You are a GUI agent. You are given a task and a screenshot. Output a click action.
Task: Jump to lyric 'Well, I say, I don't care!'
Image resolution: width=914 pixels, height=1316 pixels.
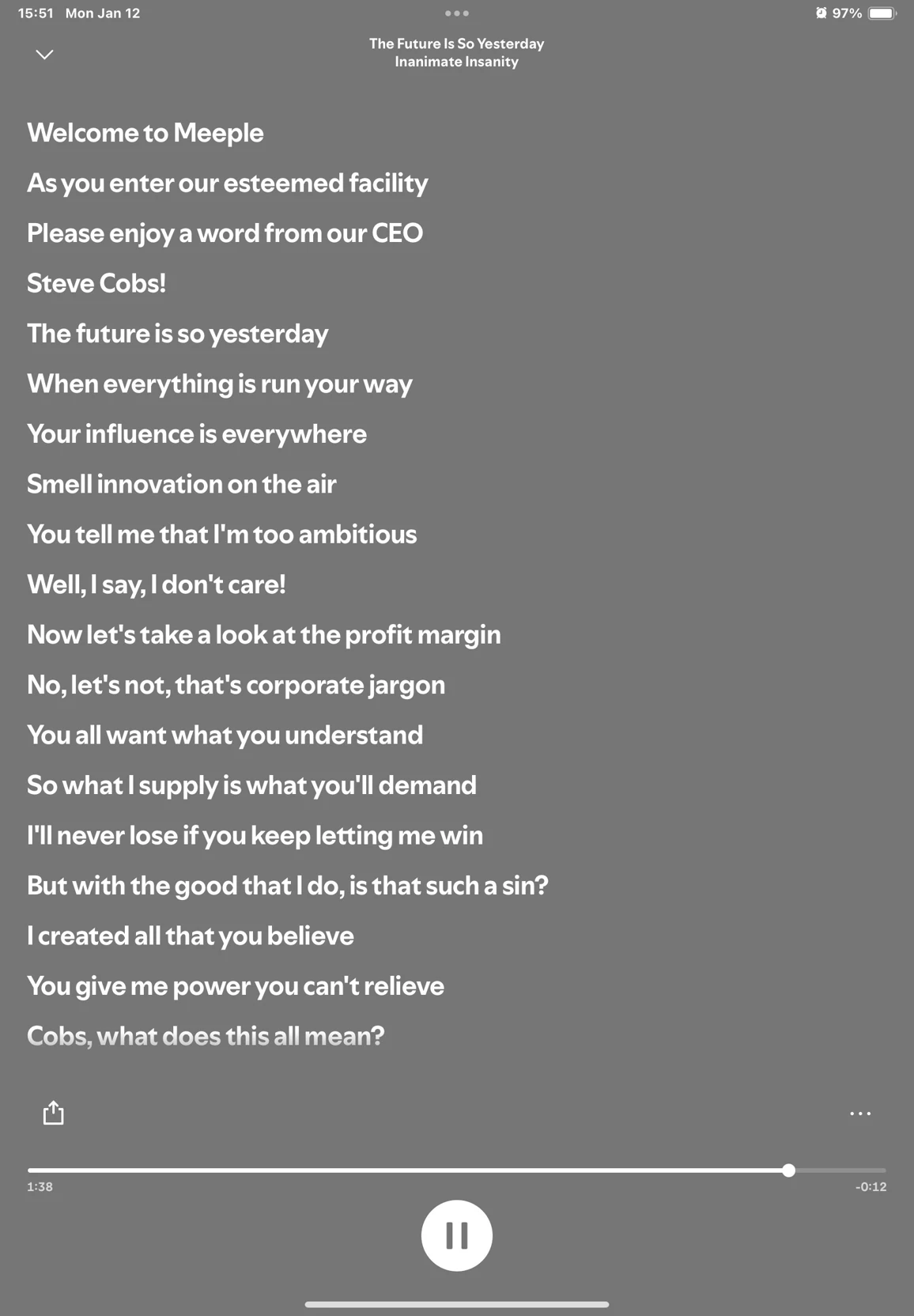(x=157, y=584)
